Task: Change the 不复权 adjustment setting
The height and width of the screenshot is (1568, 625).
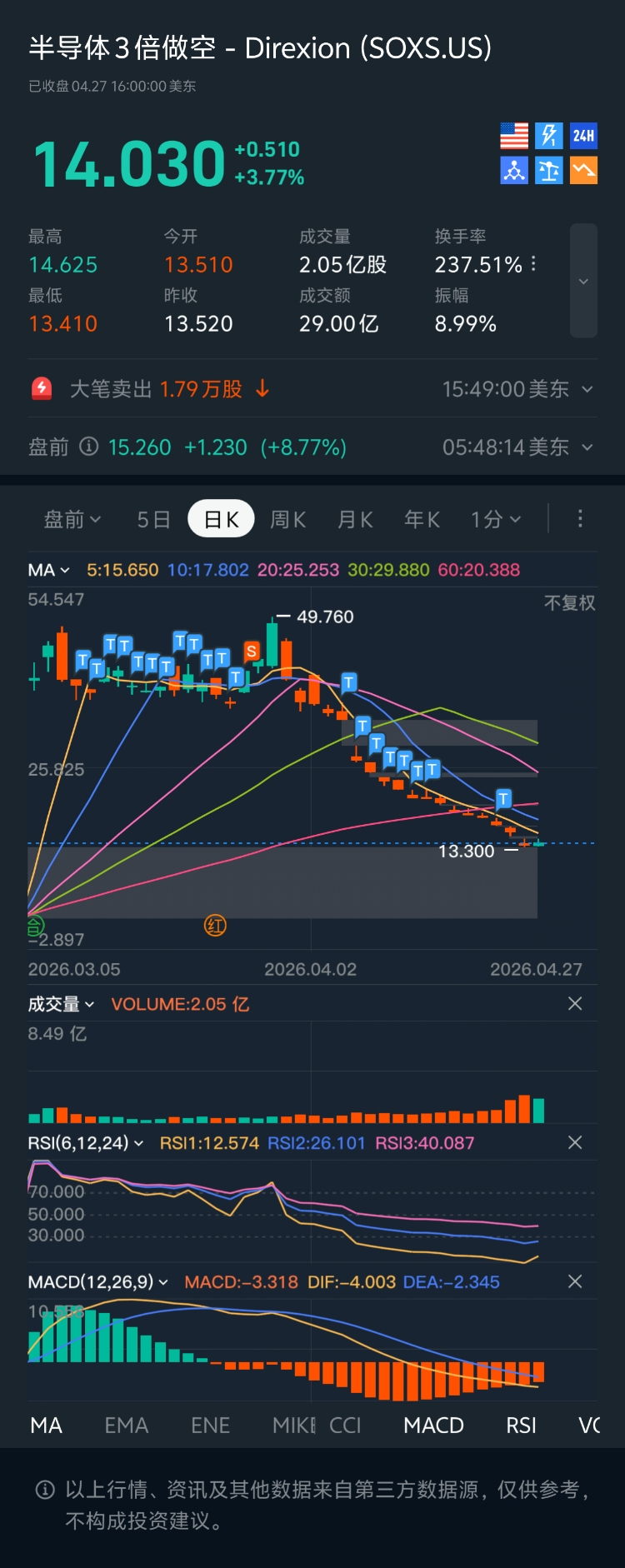Action: pos(569,602)
